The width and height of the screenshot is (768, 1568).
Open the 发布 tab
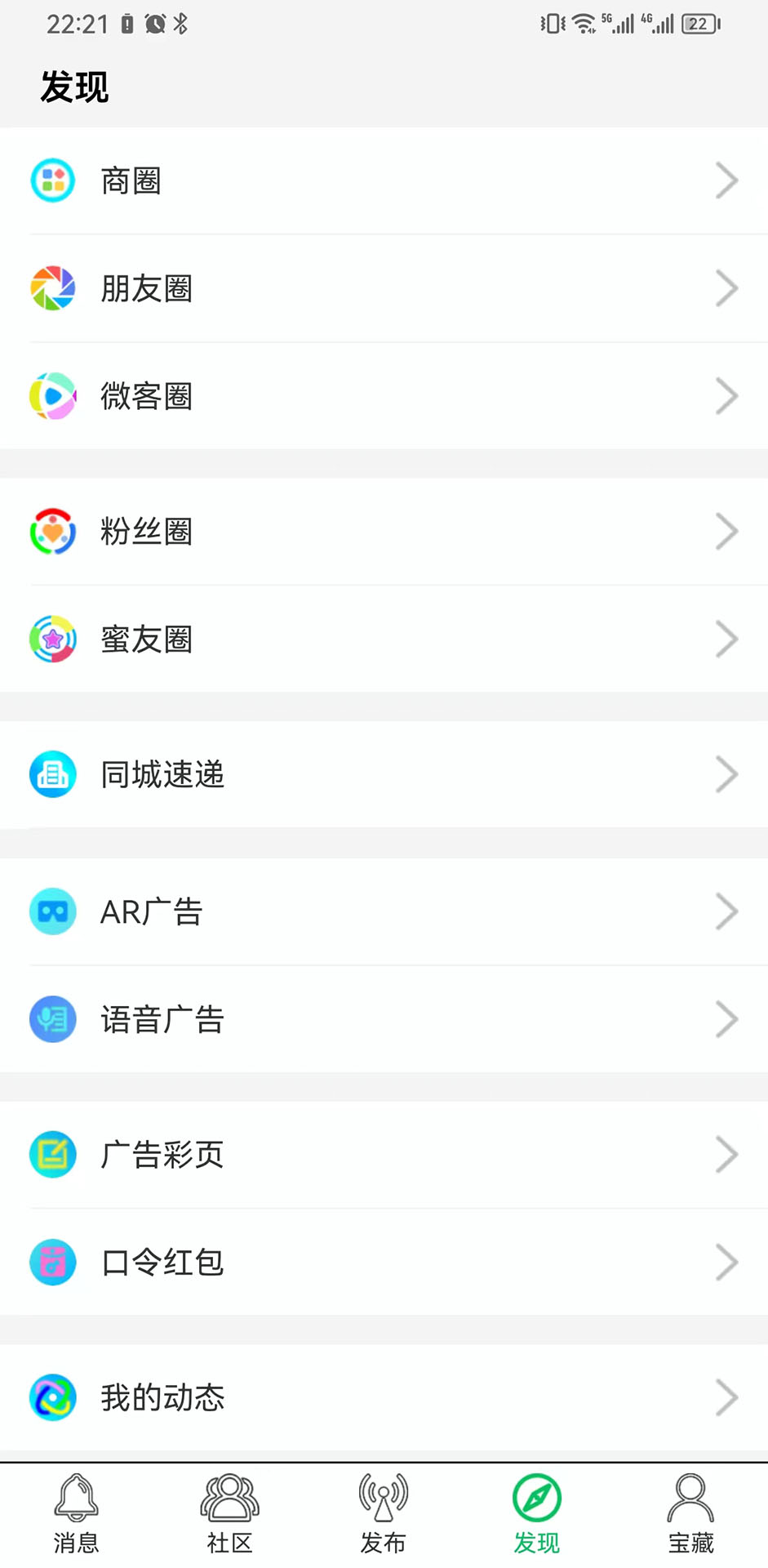point(384,1514)
